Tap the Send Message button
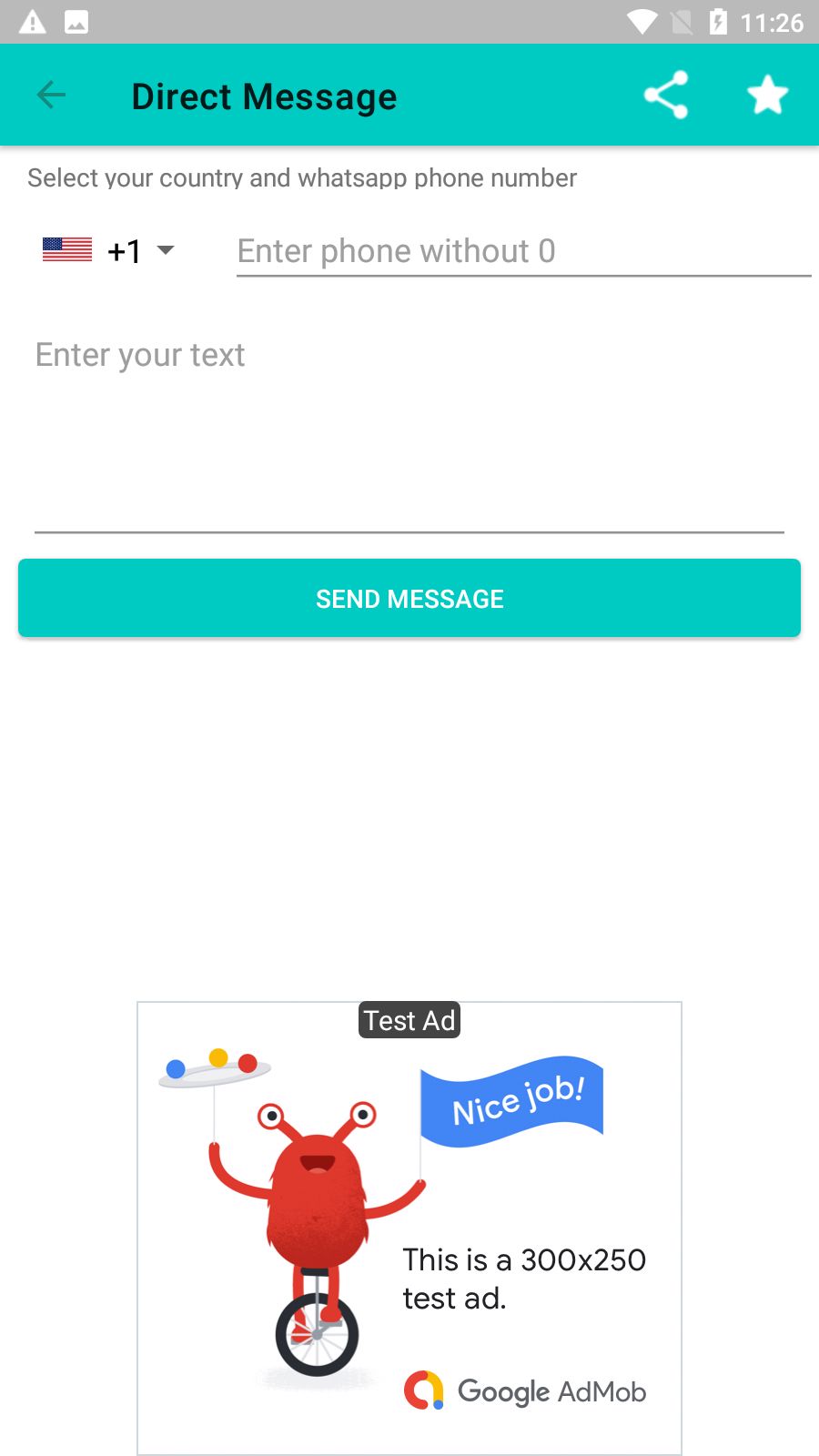 pos(409,598)
